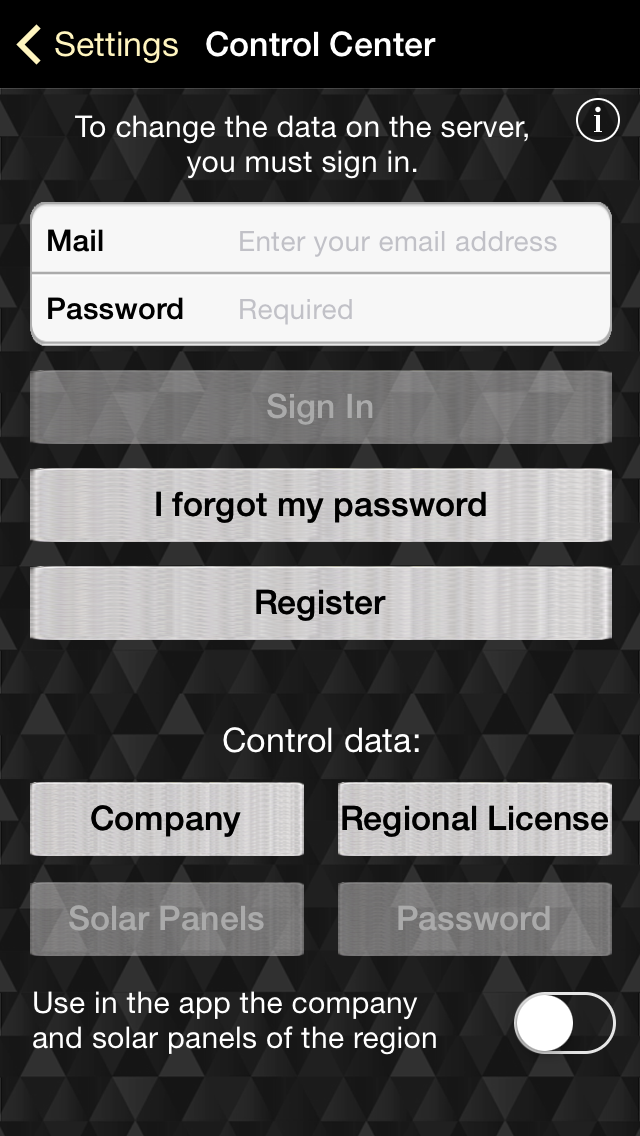Enable region company and solar panels switch

(565, 1023)
